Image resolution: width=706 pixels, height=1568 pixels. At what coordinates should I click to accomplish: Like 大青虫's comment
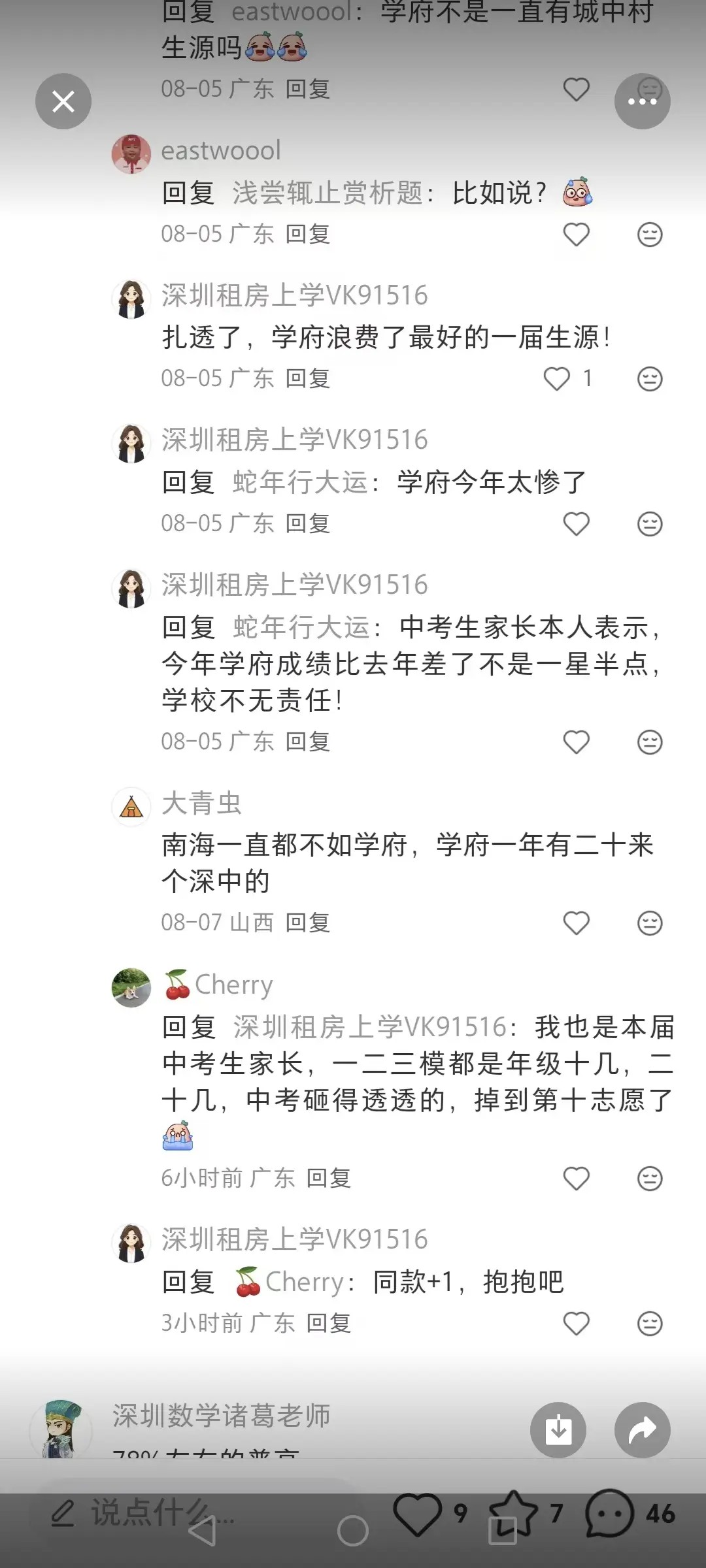point(576,923)
